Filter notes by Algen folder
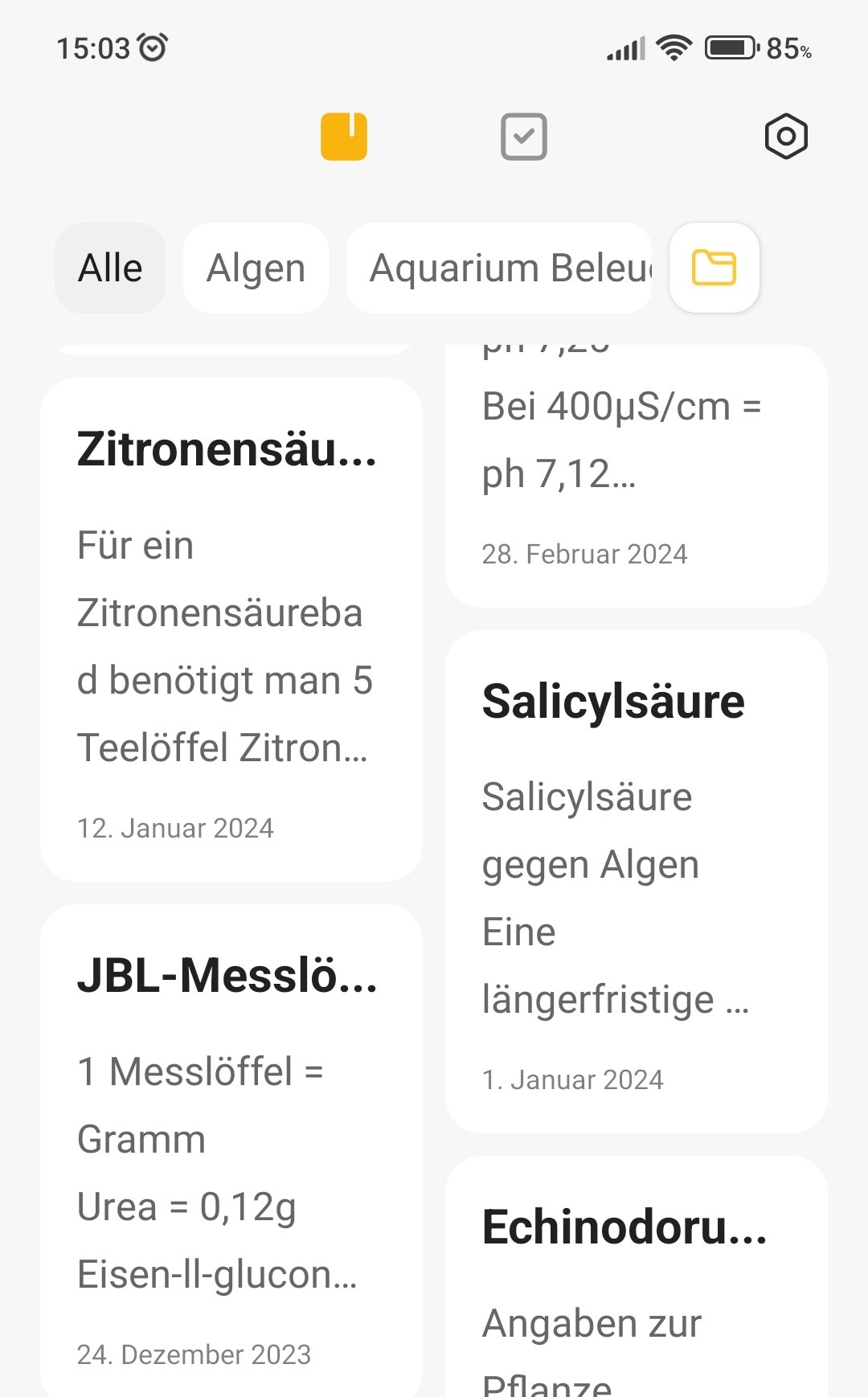Viewport: 868px width, 1397px height. 256,268
